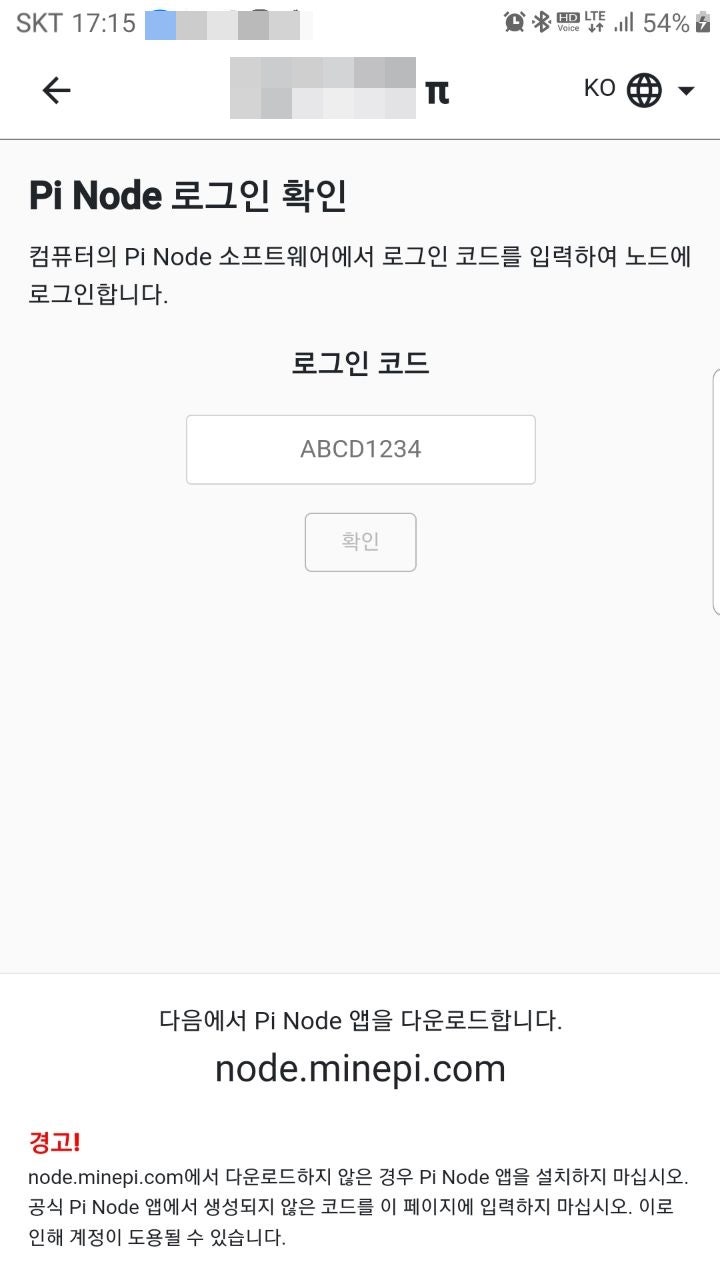Tap the Pi Node 로그인 확인 title
The image size is (720, 1280).
click(186, 195)
